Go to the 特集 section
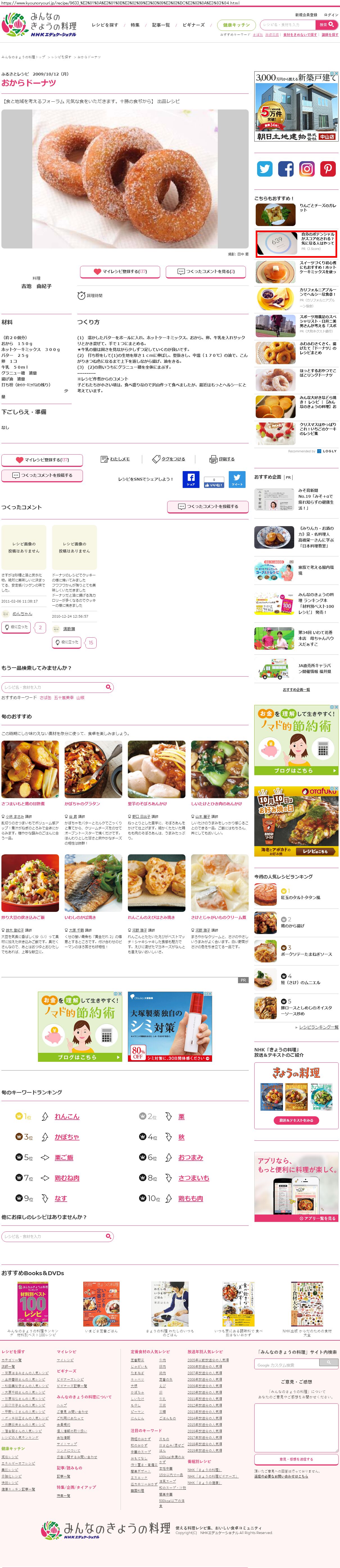The image size is (340, 1568). click(135, 25)
